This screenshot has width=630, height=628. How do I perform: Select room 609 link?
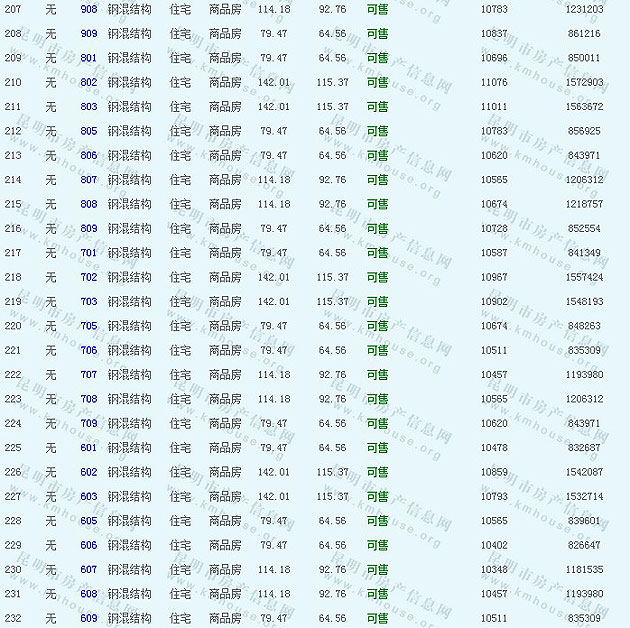pos(89,618)
